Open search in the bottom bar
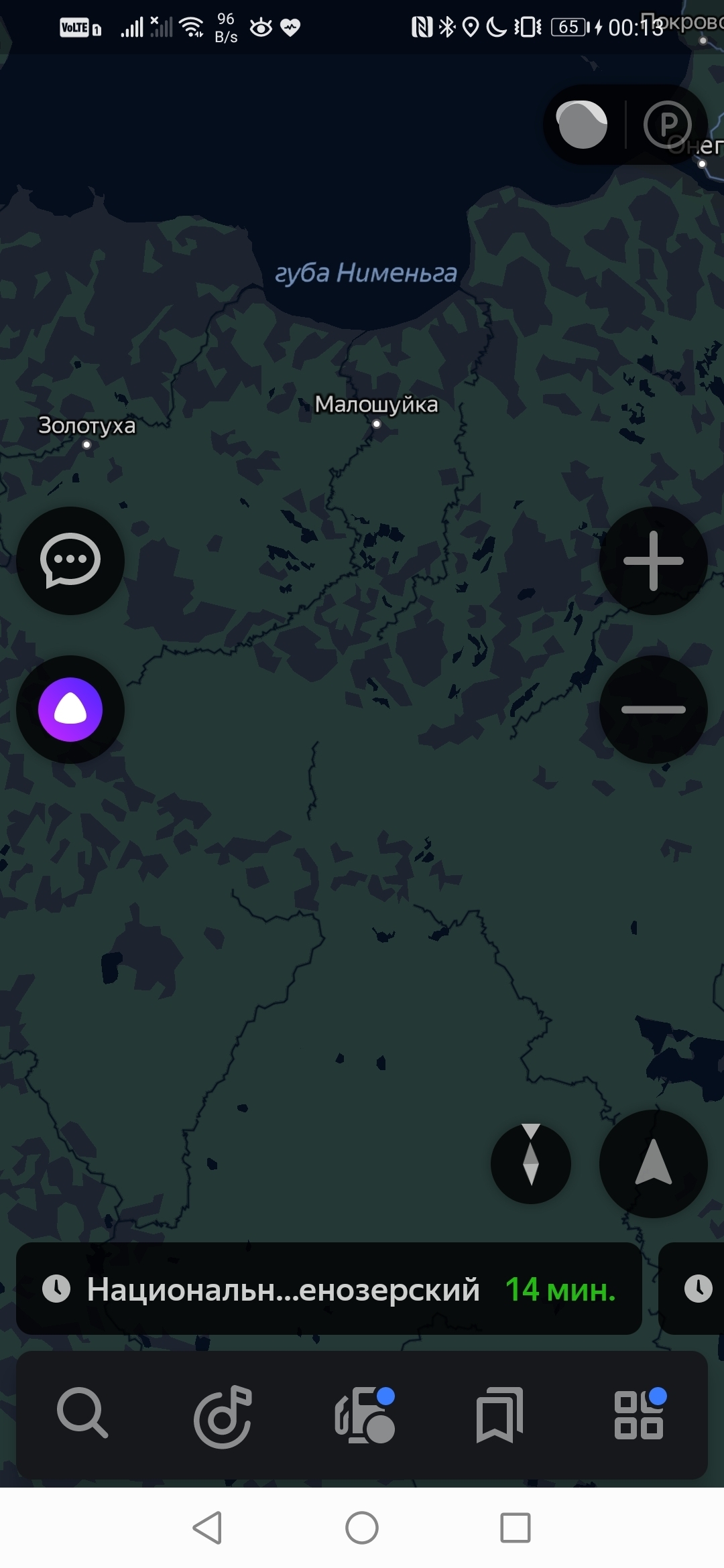Screen dimensions: 724x1568 82,1414
